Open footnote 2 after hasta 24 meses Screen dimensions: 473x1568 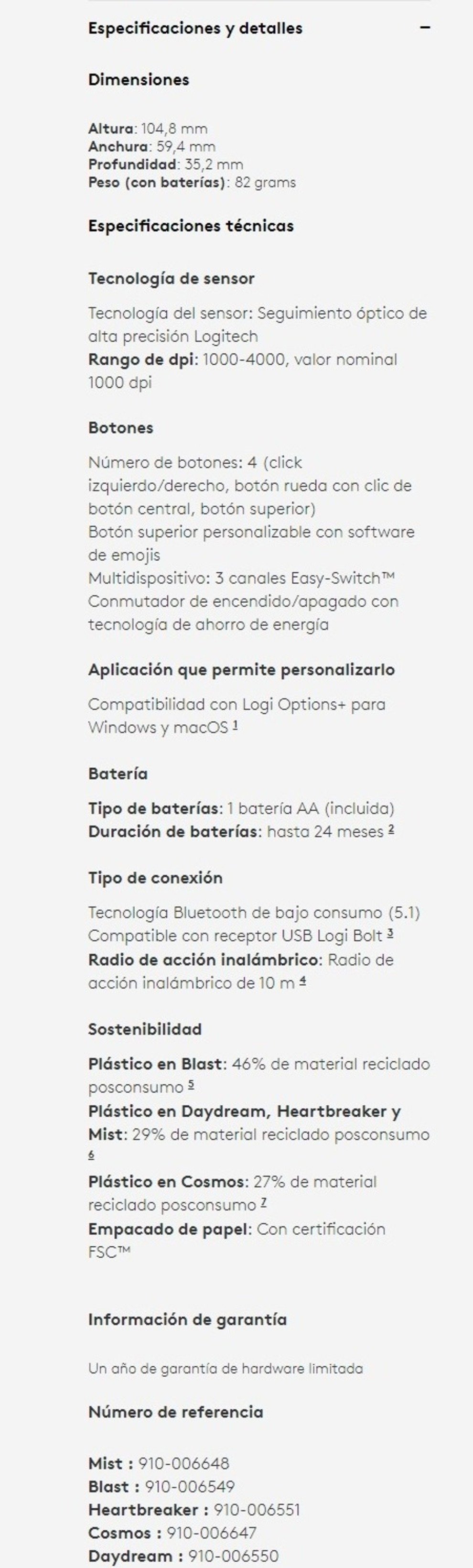pos(391,829)
